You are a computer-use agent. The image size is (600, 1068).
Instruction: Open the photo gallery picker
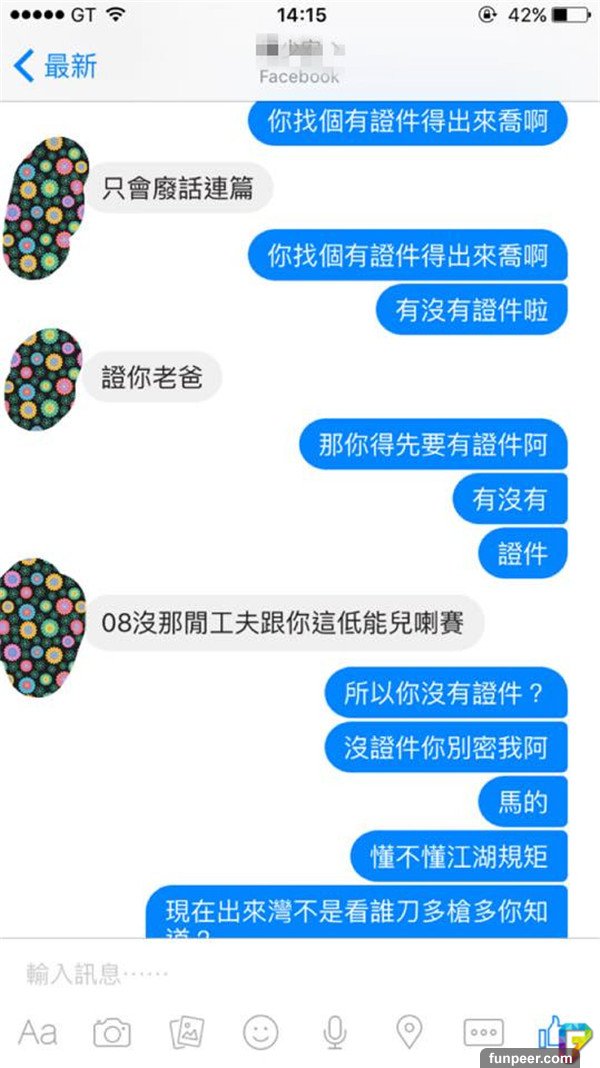pyautogui.click(x=187, y=1032)
